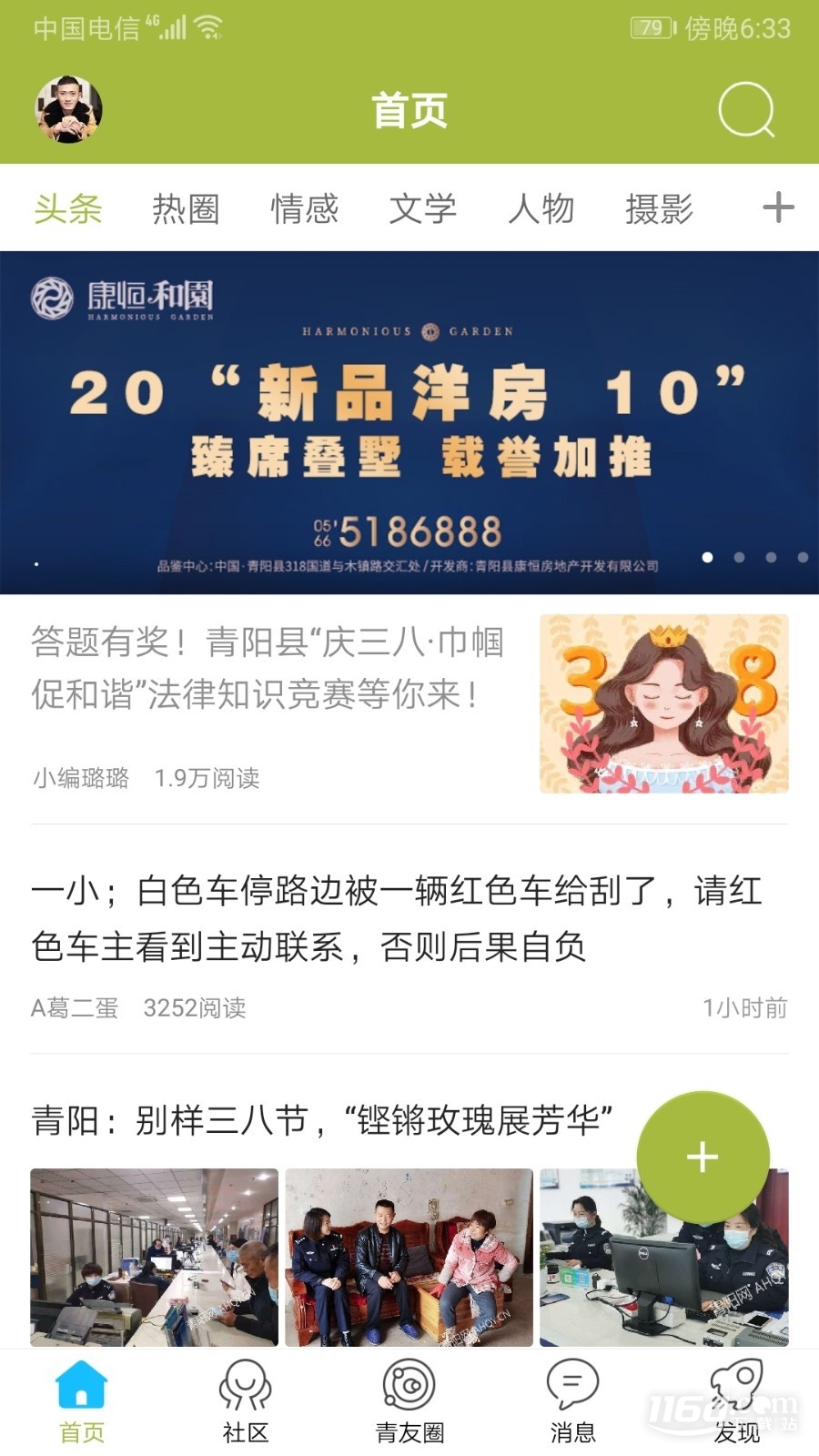Switch to the 情感 tab

click(305, 208)
